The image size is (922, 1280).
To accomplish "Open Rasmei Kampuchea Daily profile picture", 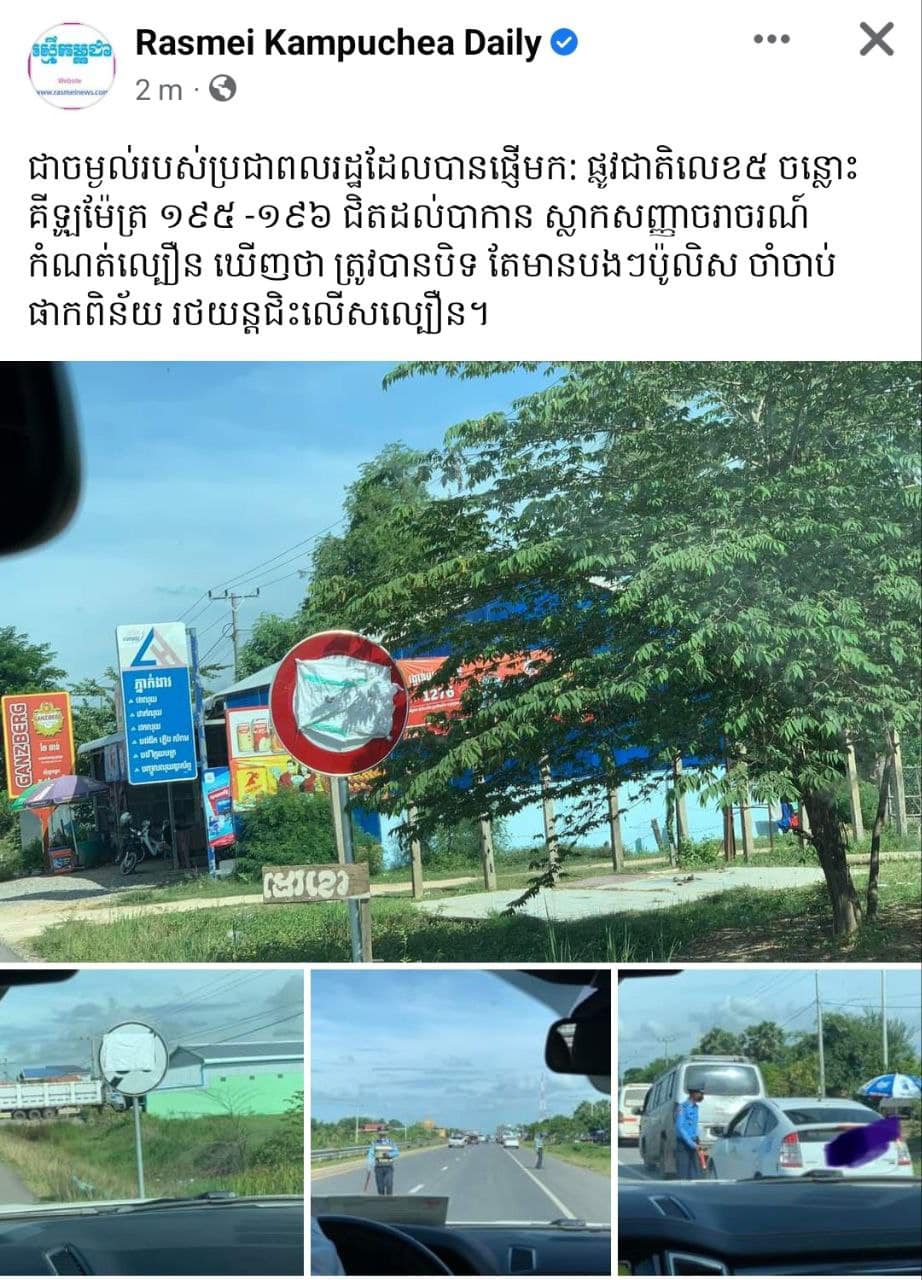I will 71,66.
